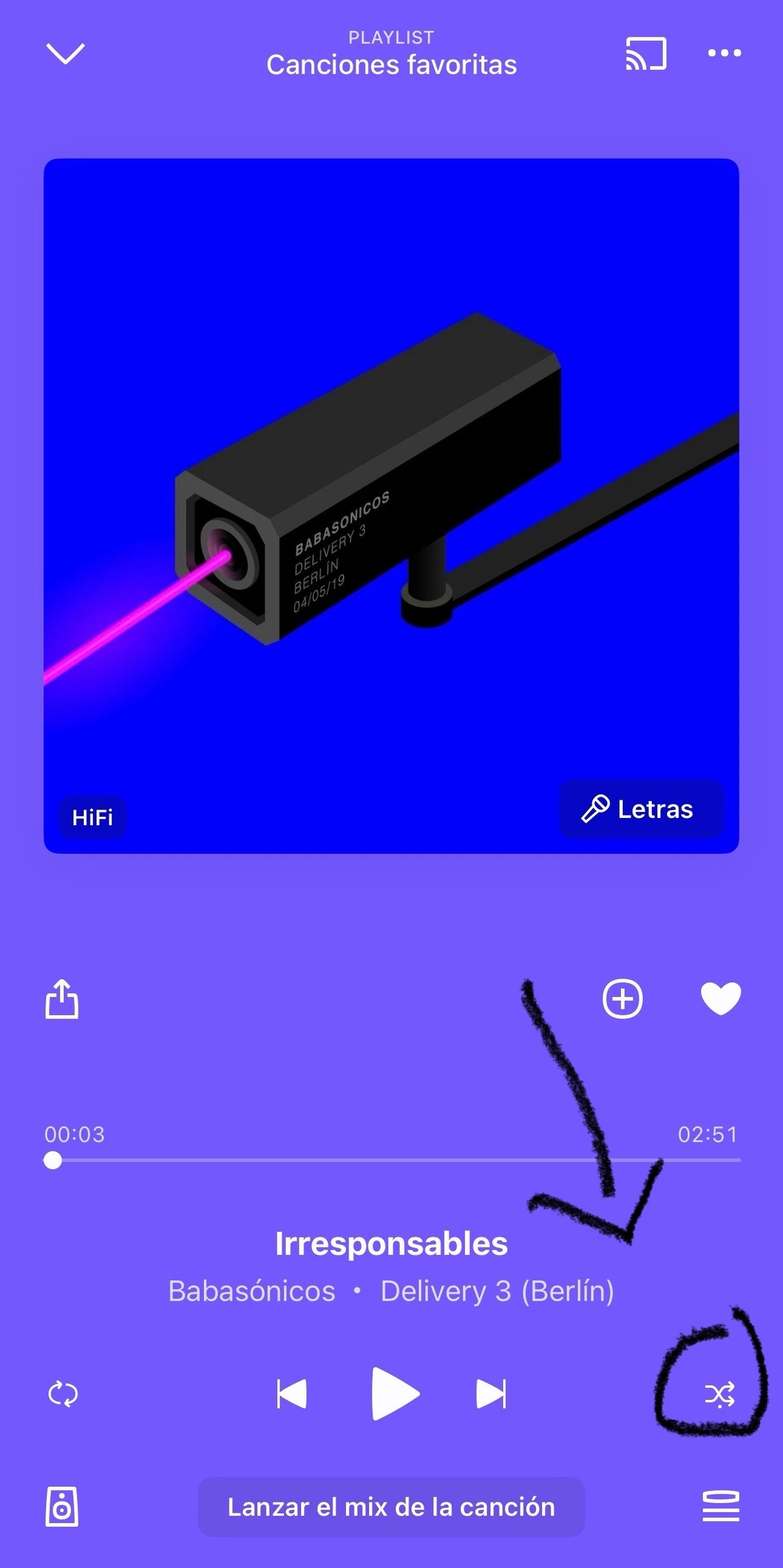Tap the song progress bar
Screen dimensions: 783x1568
392,1161
